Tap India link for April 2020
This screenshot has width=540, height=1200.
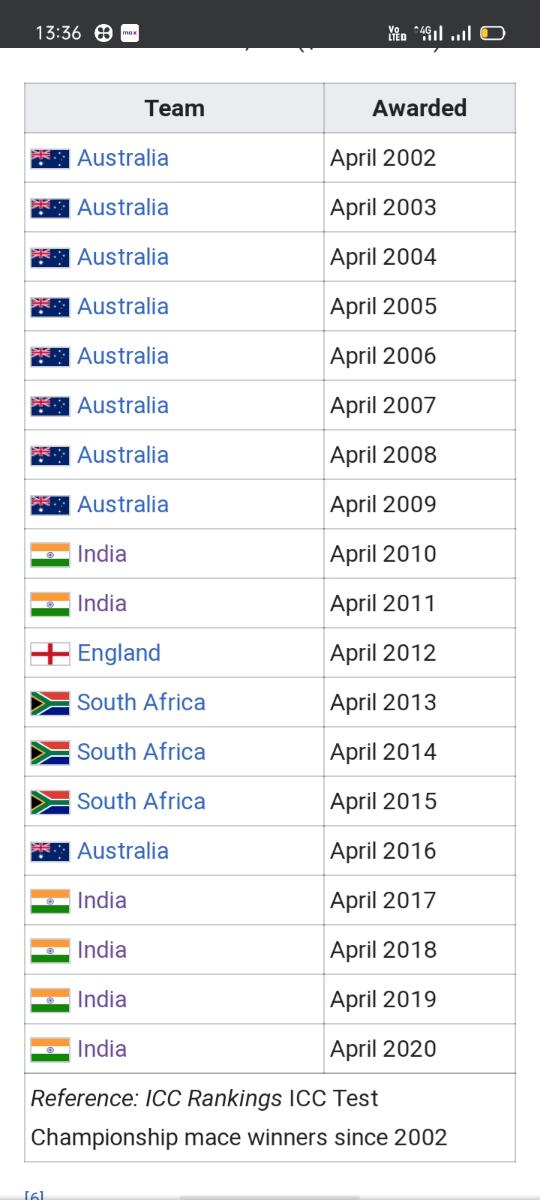(x=102, y=1049)
